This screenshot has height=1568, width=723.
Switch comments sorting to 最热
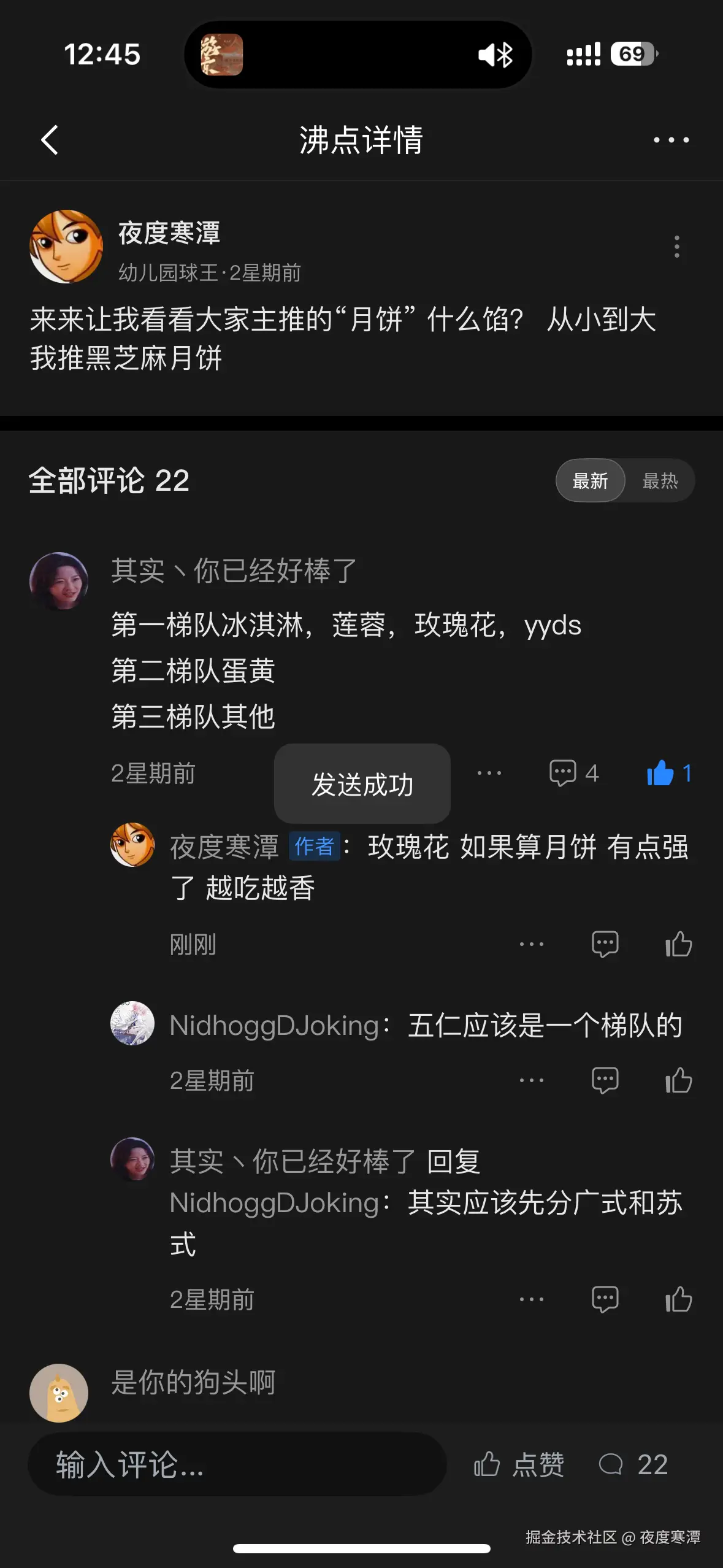point(660,480)
